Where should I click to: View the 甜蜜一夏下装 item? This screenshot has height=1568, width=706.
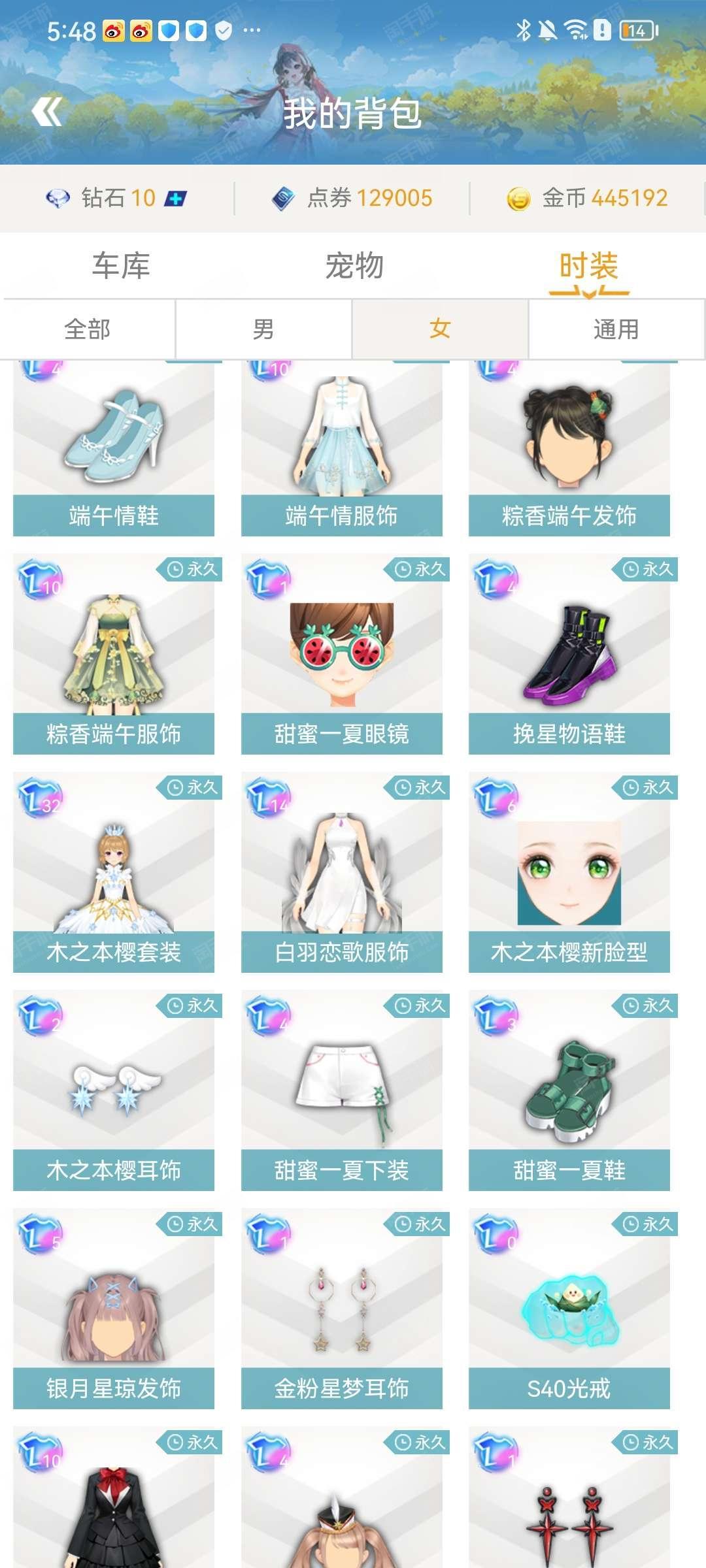[x=342, y=1091]
